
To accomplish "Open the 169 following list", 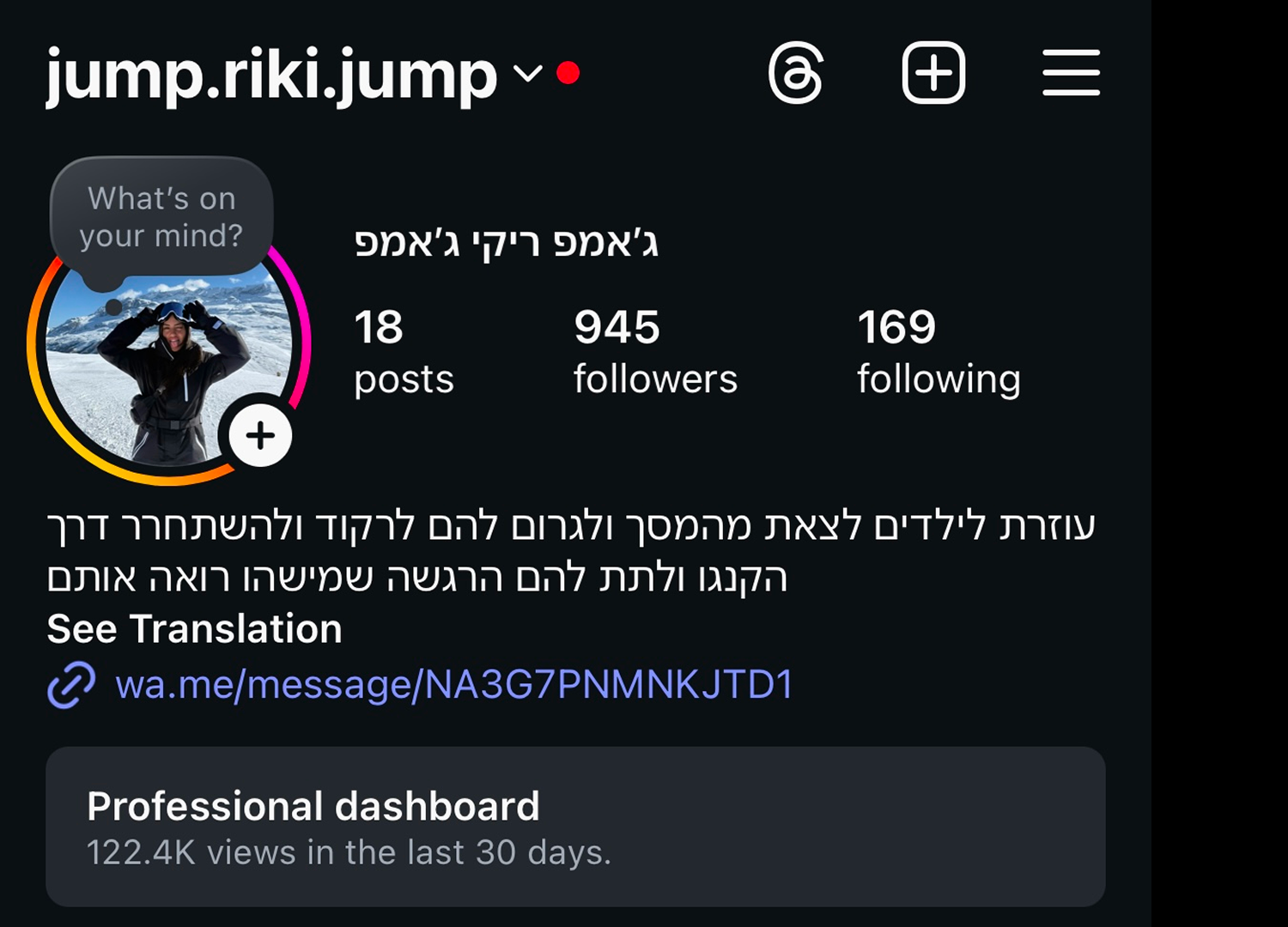I will point(939,353).
